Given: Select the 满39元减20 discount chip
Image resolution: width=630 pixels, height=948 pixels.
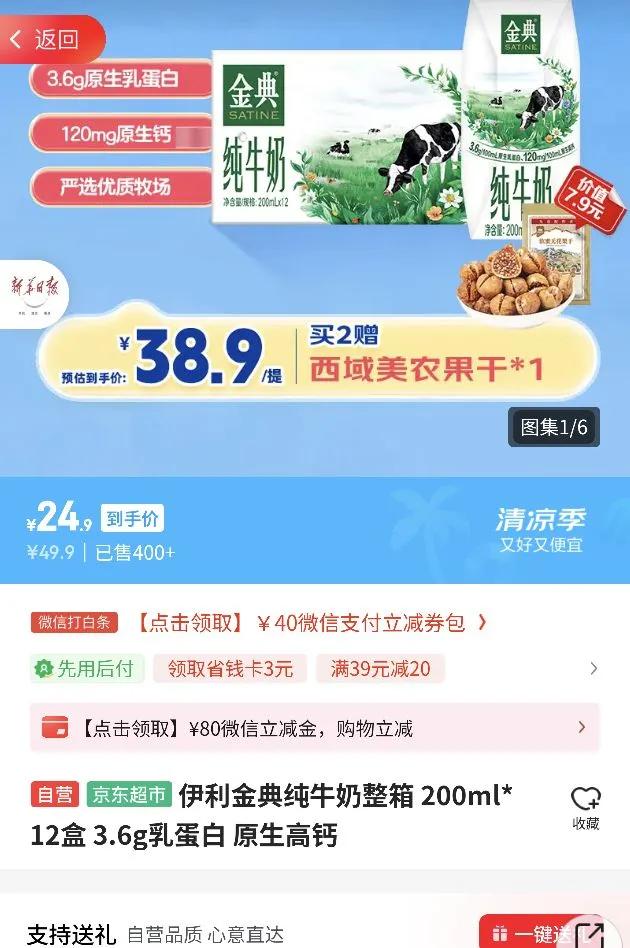Looking at the screenshot, I should tap(380, 669).
